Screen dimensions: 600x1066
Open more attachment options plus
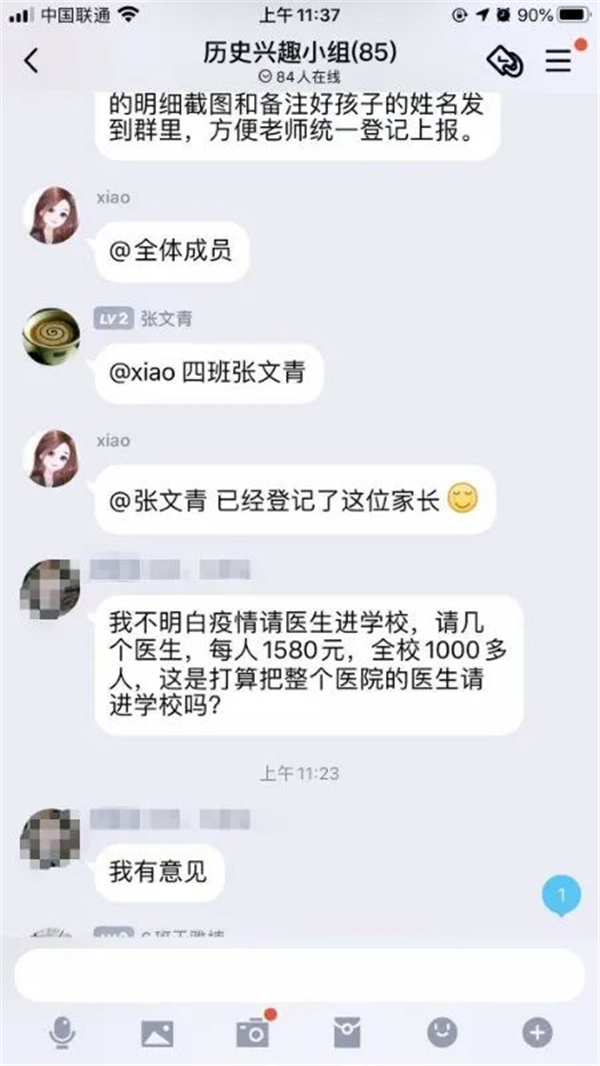[x=537, y=1033]
